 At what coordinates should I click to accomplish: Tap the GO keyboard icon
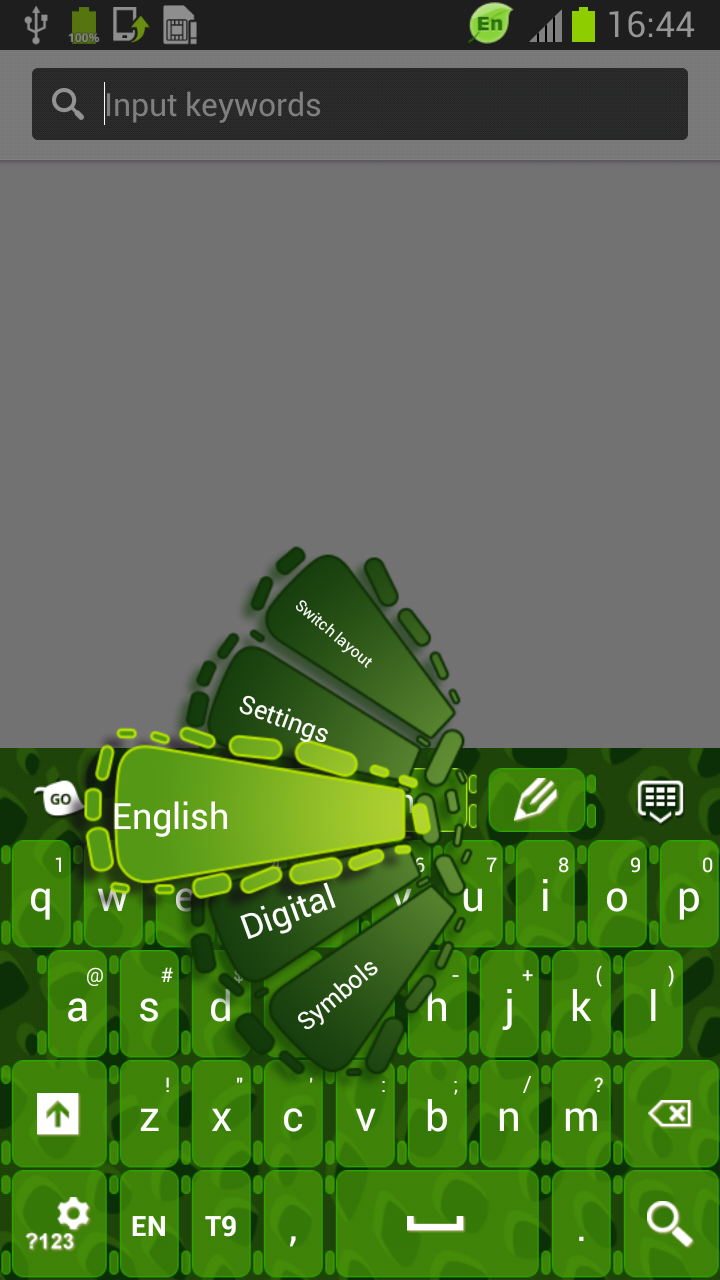click(57, 800)
